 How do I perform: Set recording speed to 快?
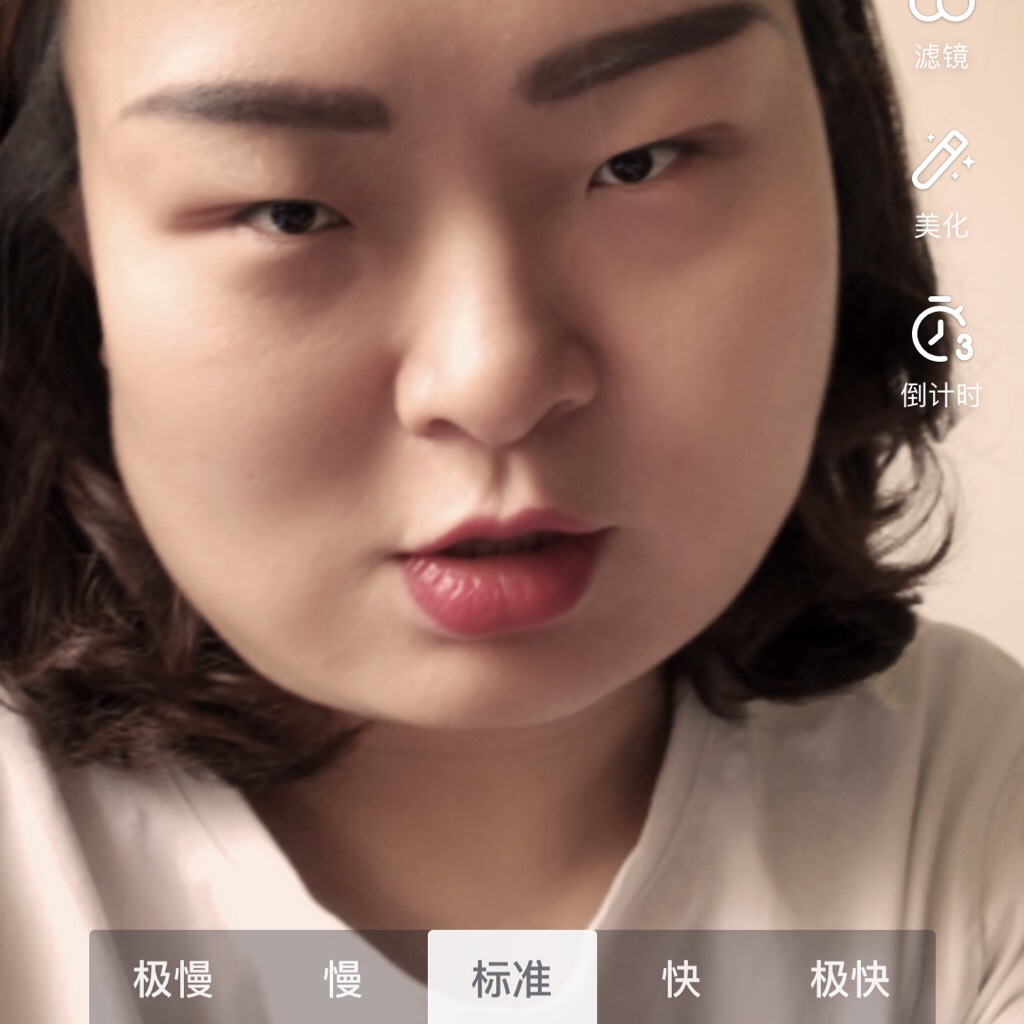681,980
